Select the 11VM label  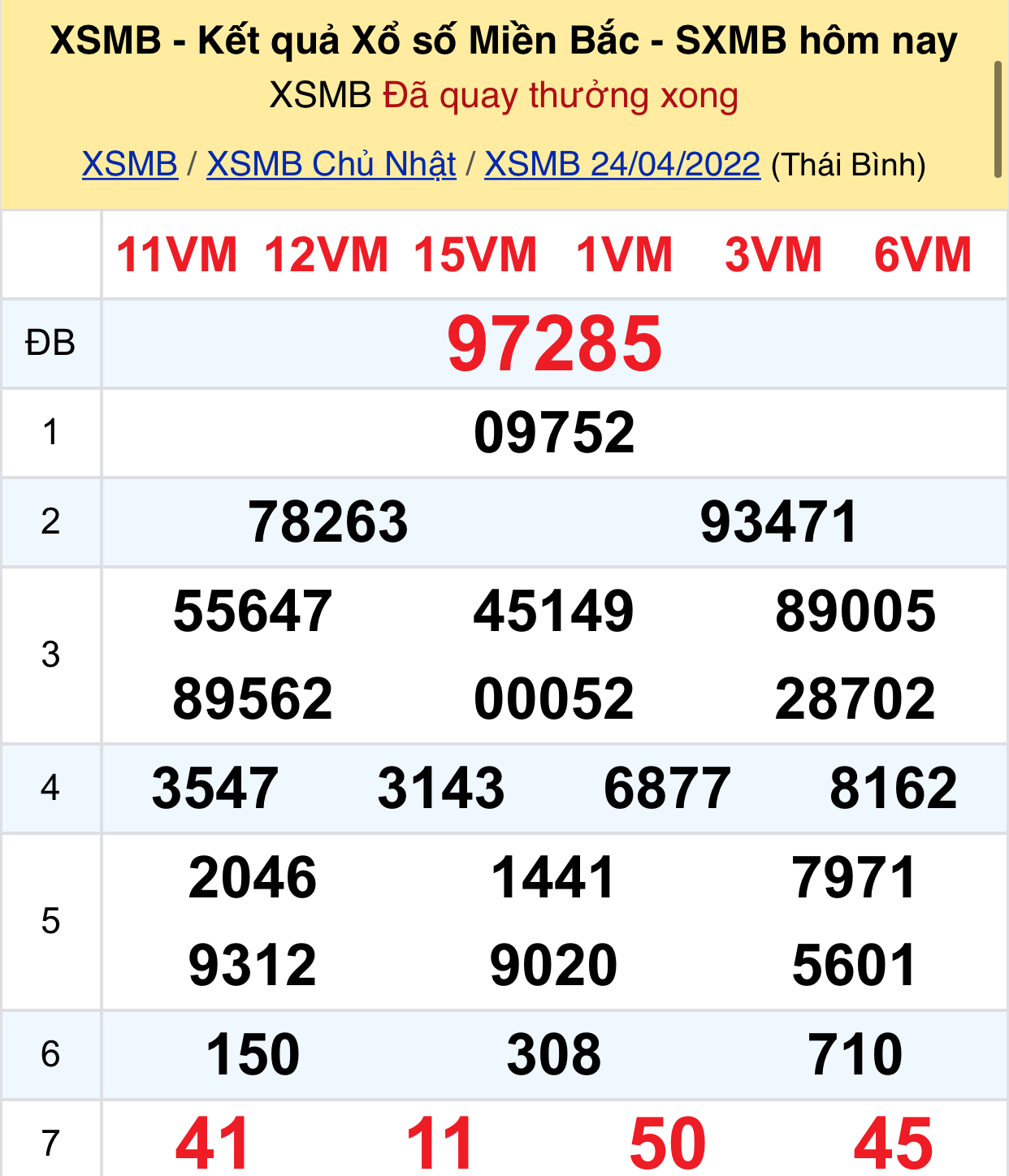pyautogui.click(x=175, y=256)
